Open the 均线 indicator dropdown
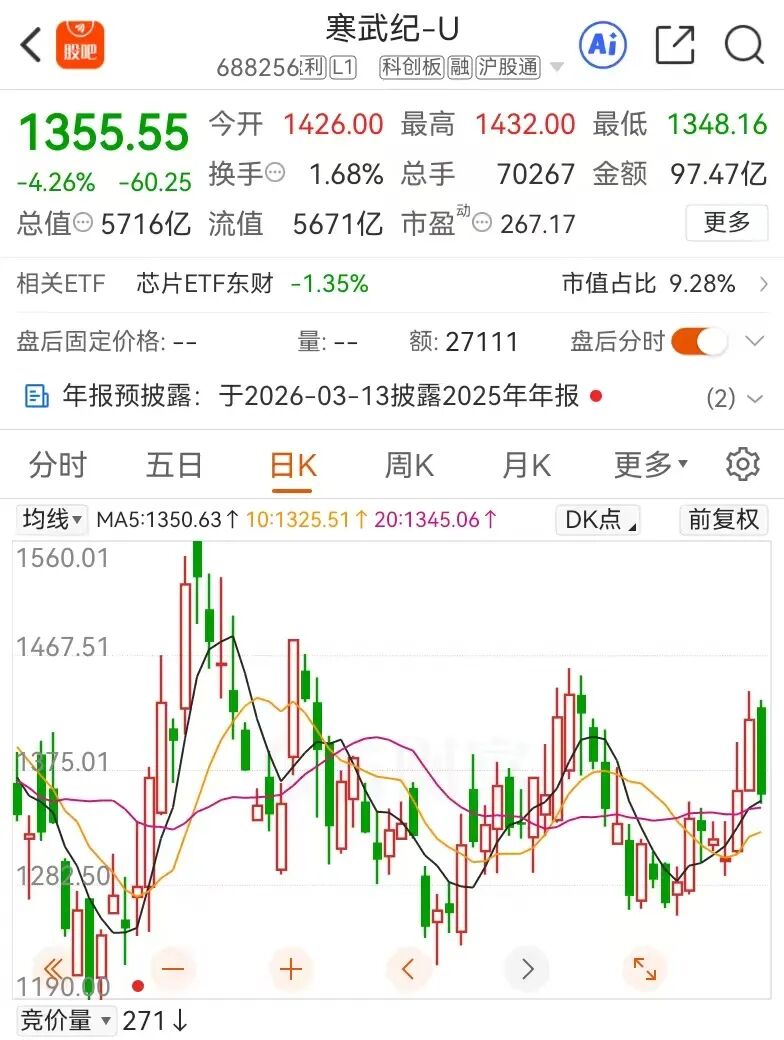 [52, 519]
